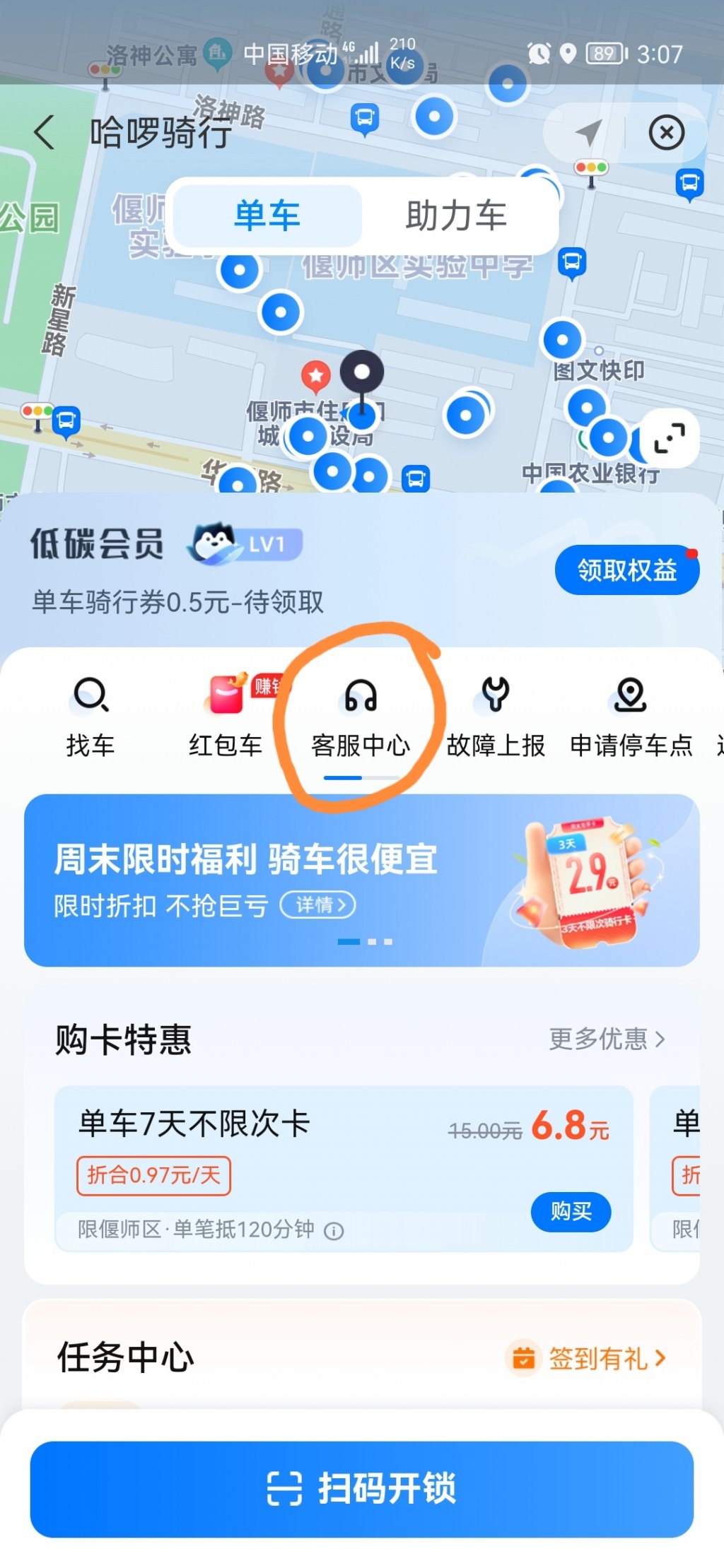Open 找车 to find a bike

(90, 716)
